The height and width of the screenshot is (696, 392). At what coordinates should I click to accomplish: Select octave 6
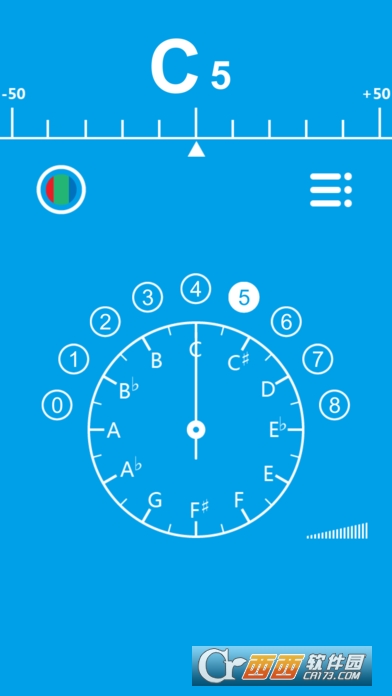[286, 322]
